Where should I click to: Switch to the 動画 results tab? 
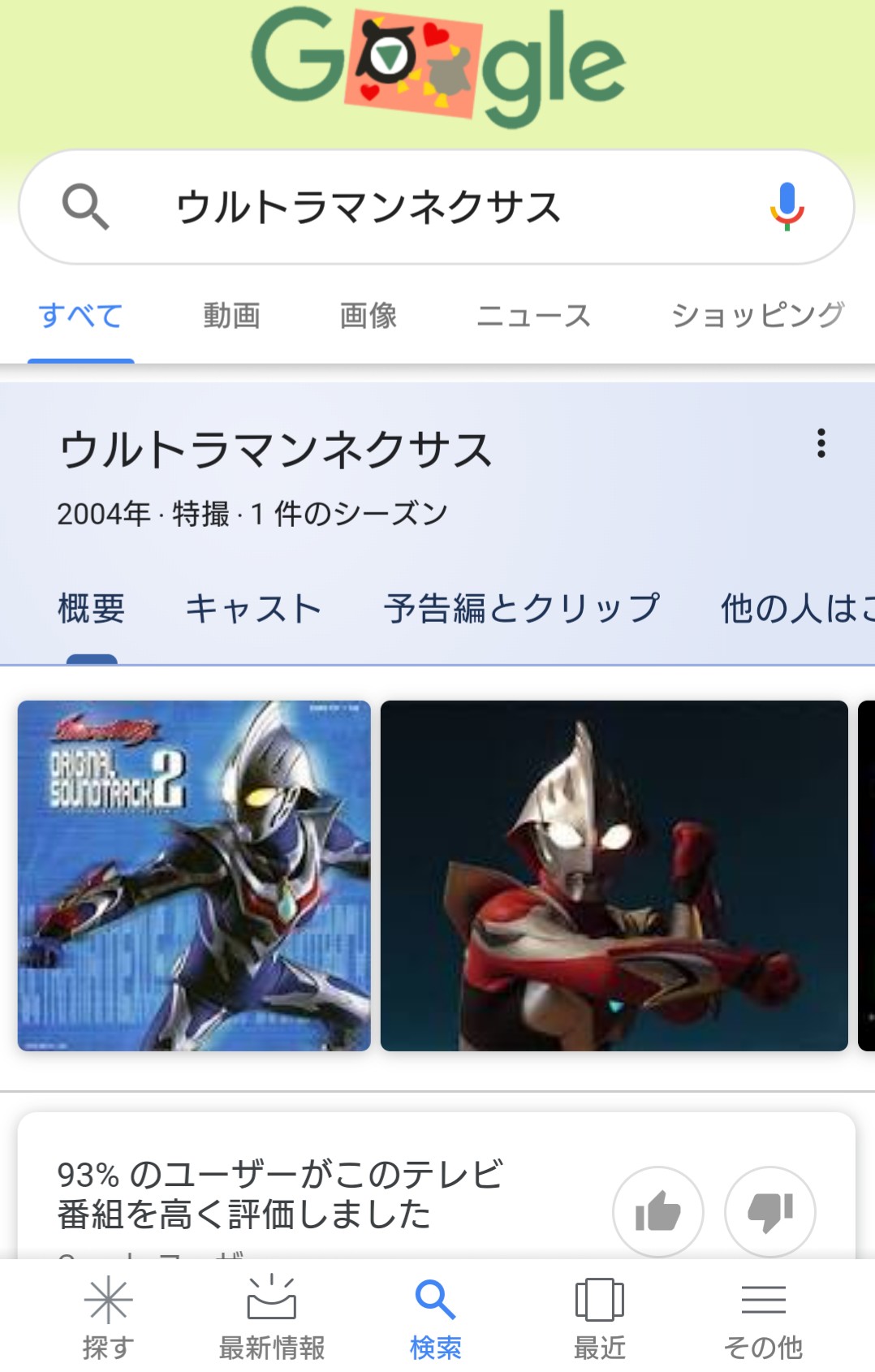click(231, 315)
